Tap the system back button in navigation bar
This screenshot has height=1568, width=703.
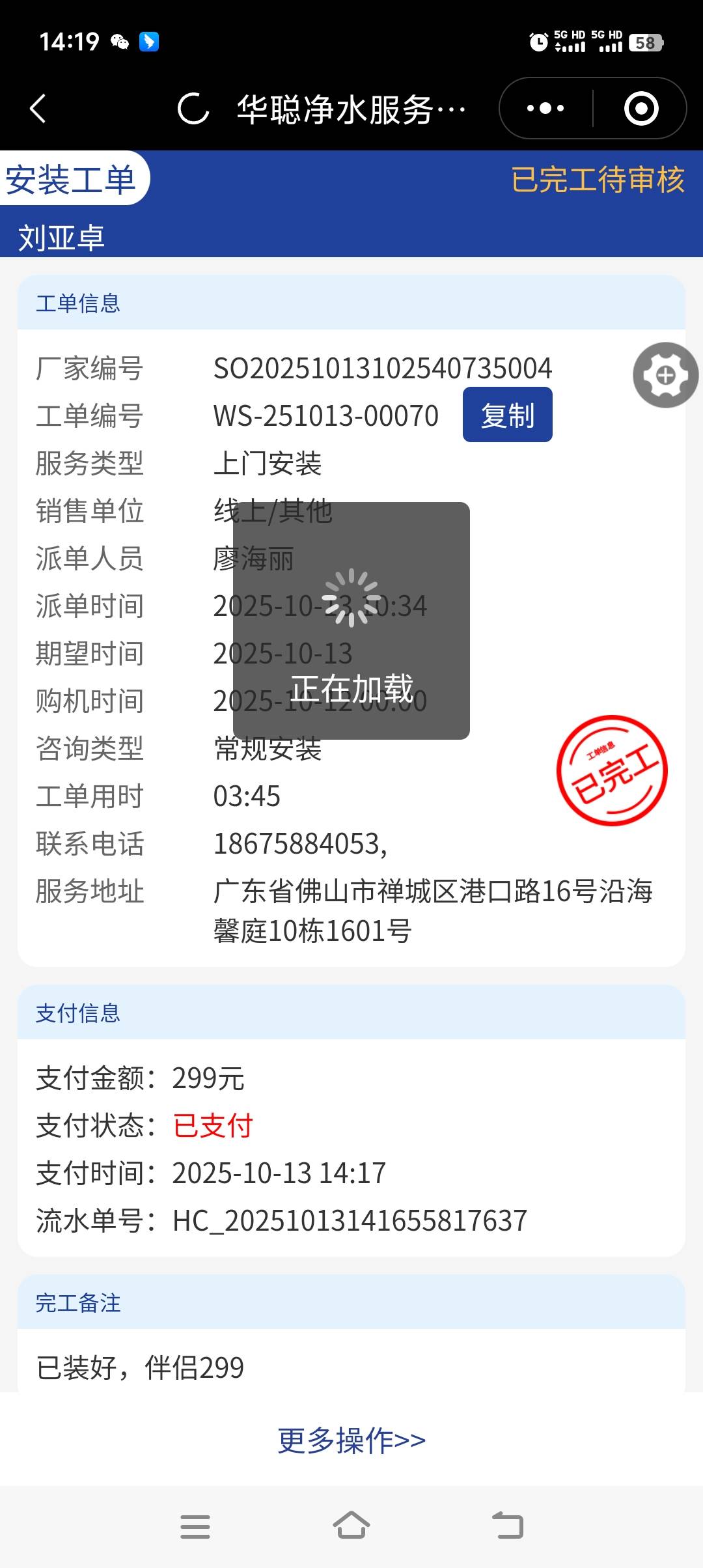pyautogui.click(x=508, y=1526)
